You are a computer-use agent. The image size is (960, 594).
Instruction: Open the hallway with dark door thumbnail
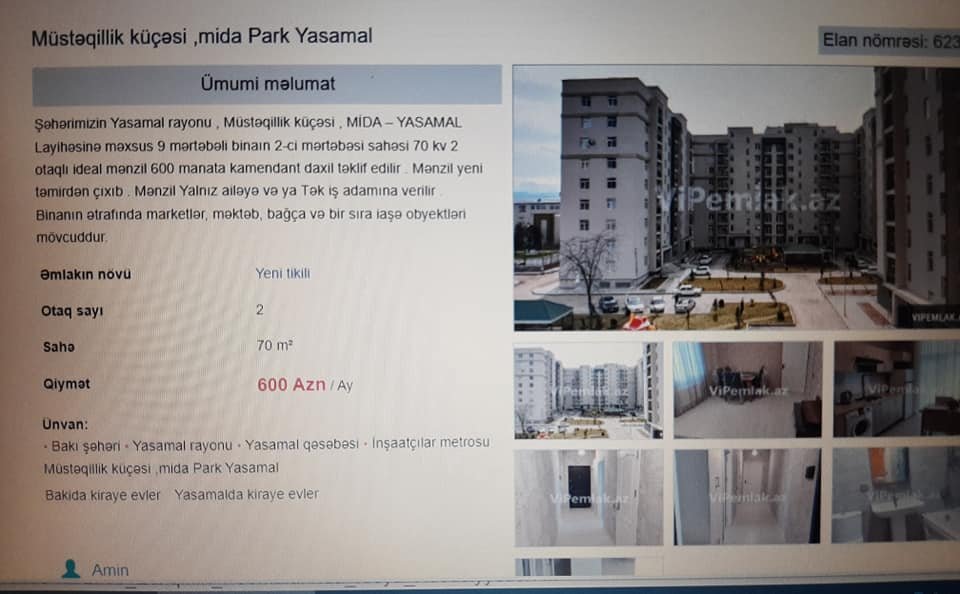click(x=588, y=497)
